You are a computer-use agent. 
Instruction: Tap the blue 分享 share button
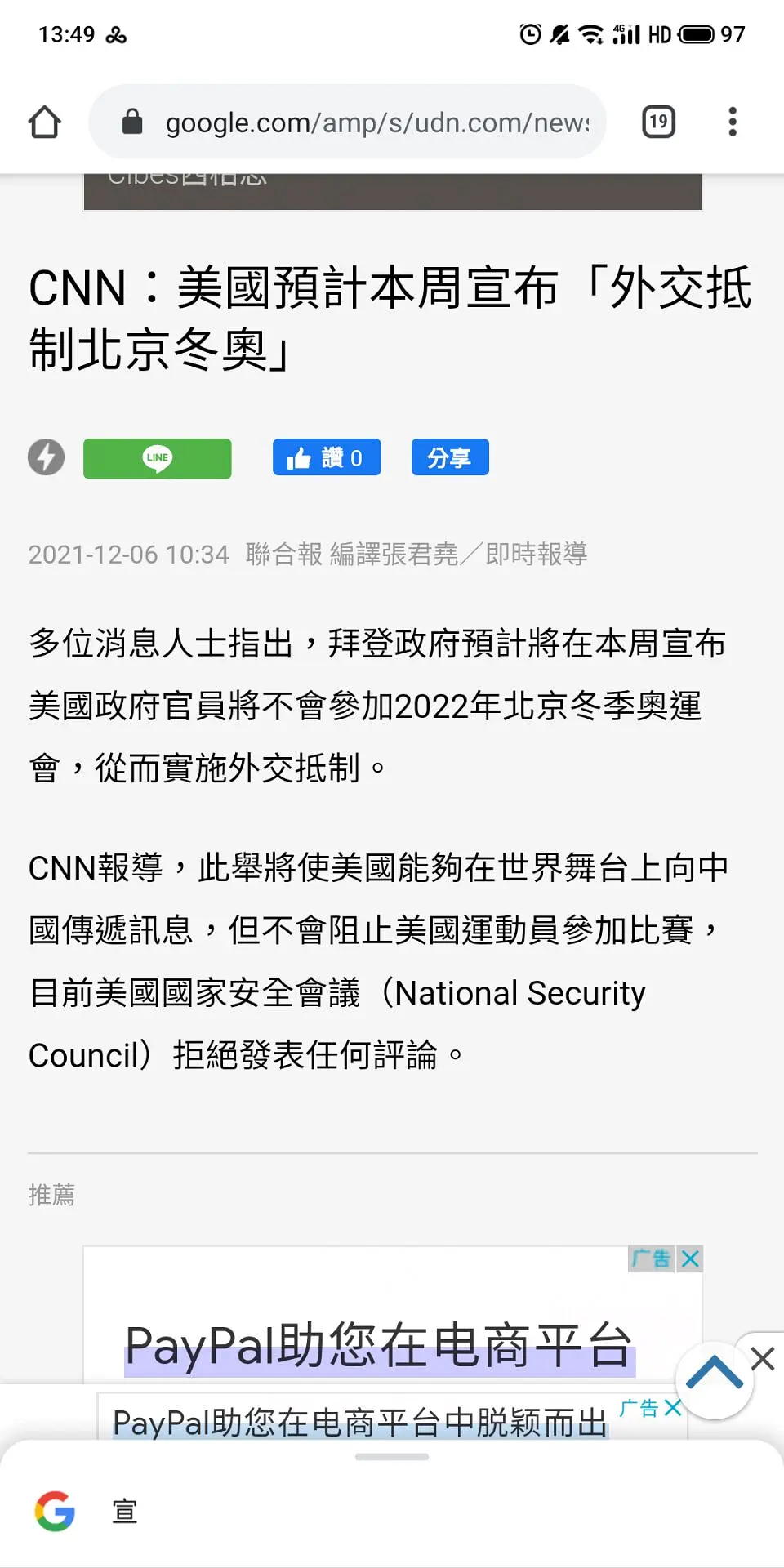(450, 457)
